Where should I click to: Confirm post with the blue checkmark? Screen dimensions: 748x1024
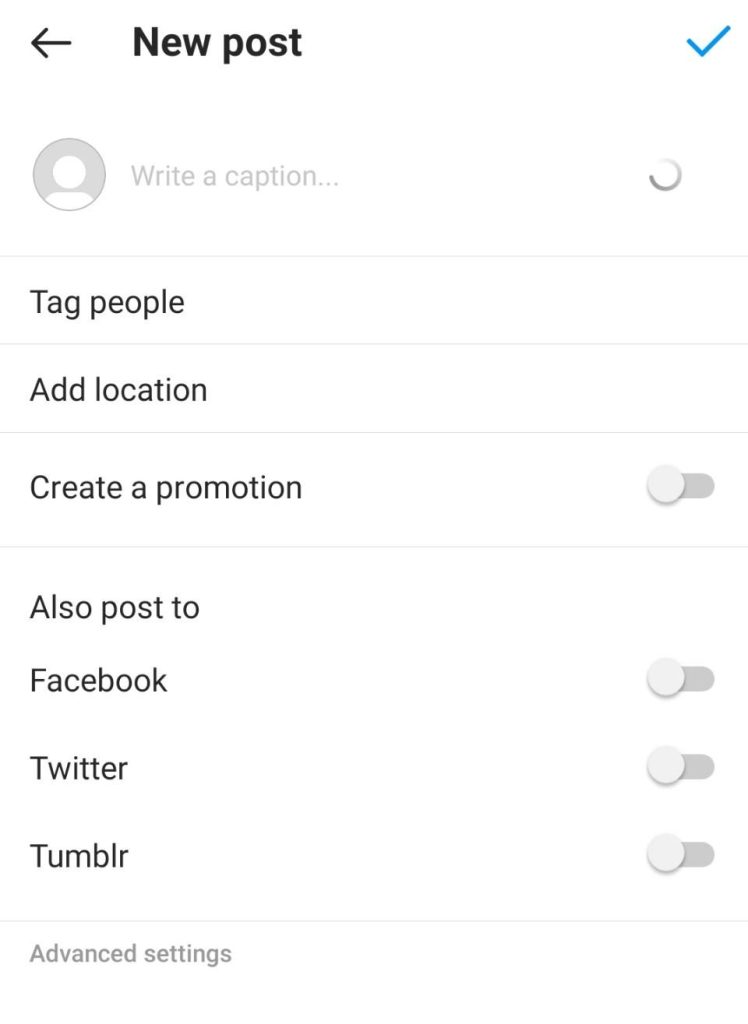[707, 42]
